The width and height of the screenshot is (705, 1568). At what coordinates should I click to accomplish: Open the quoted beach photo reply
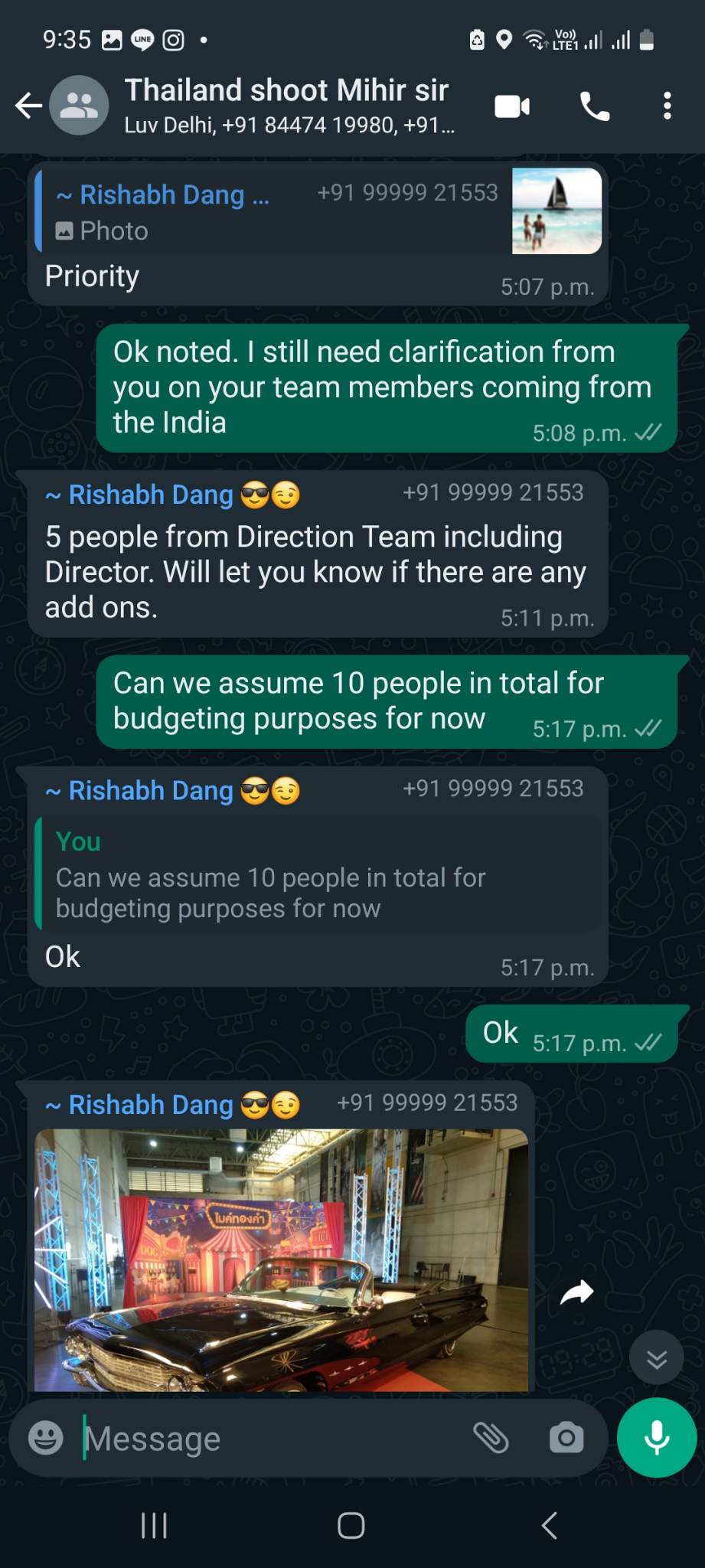318,210
